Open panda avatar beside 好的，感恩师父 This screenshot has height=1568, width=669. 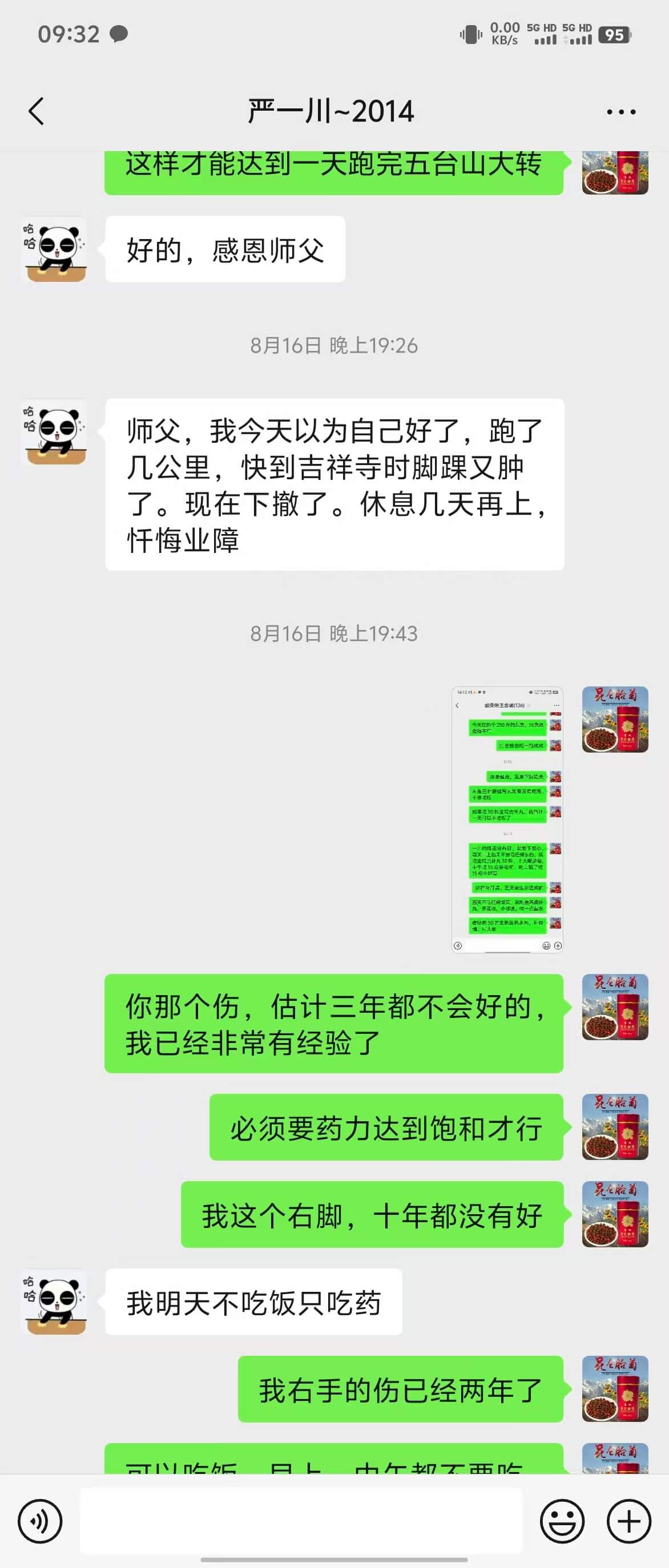54,249
